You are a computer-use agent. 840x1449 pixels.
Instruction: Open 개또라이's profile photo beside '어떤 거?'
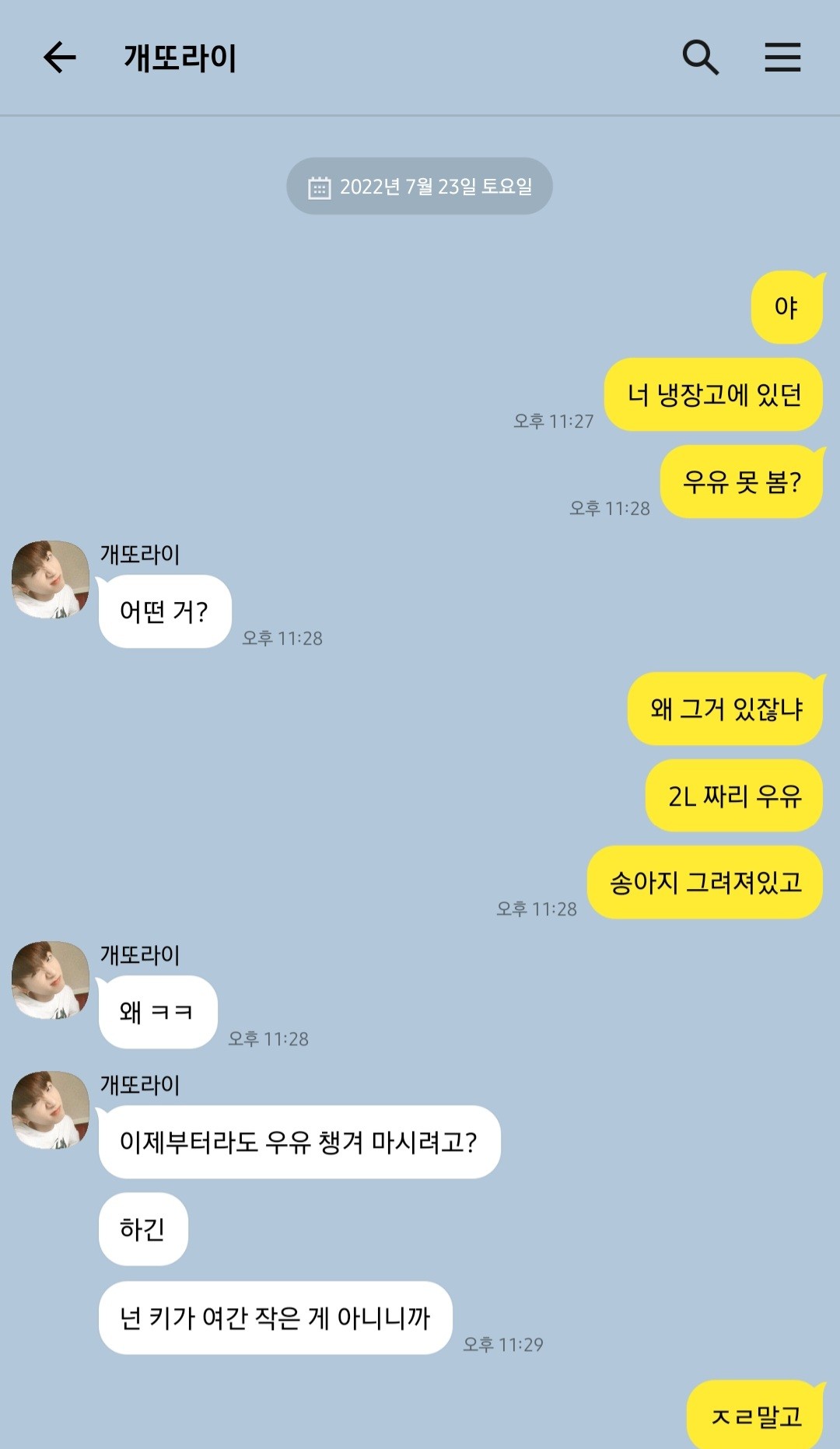coord(51,579)
